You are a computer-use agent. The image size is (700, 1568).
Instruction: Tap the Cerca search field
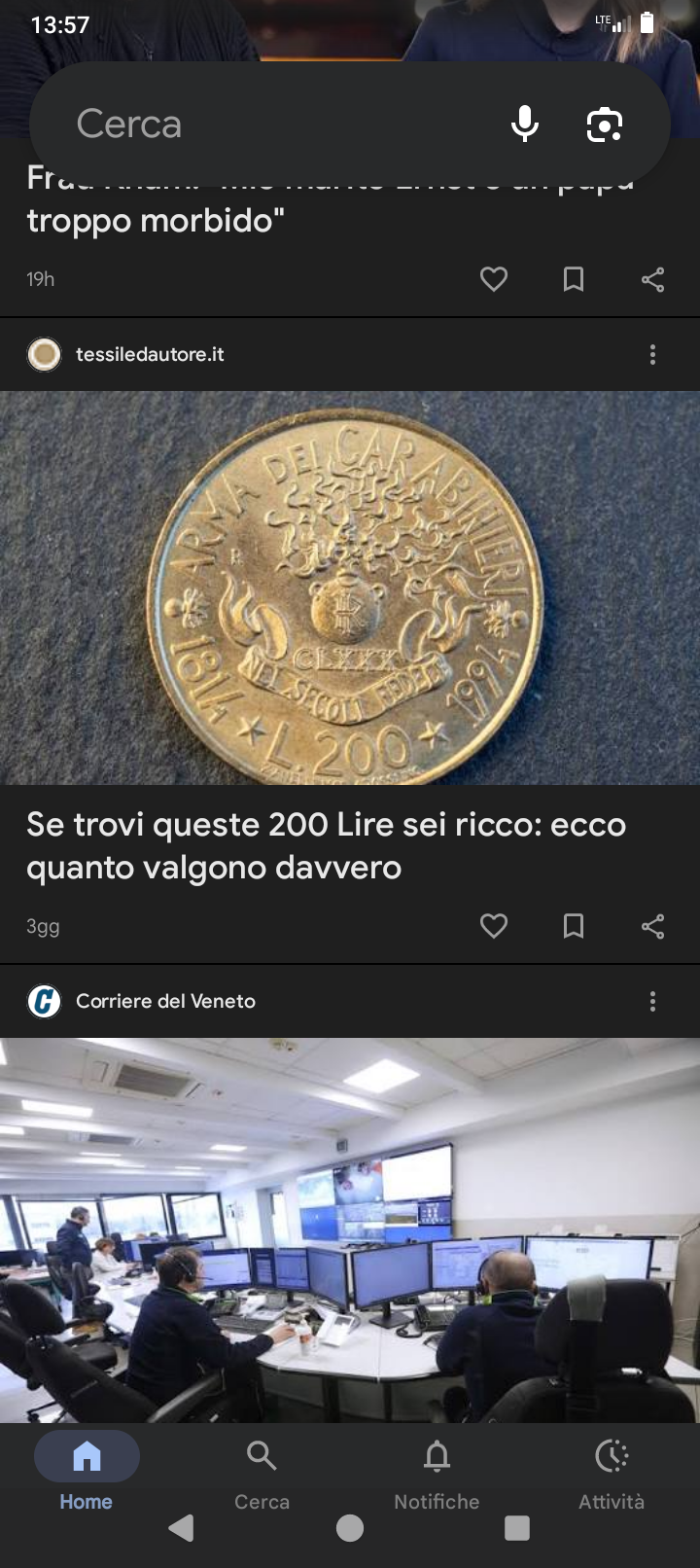pos(272,125)
